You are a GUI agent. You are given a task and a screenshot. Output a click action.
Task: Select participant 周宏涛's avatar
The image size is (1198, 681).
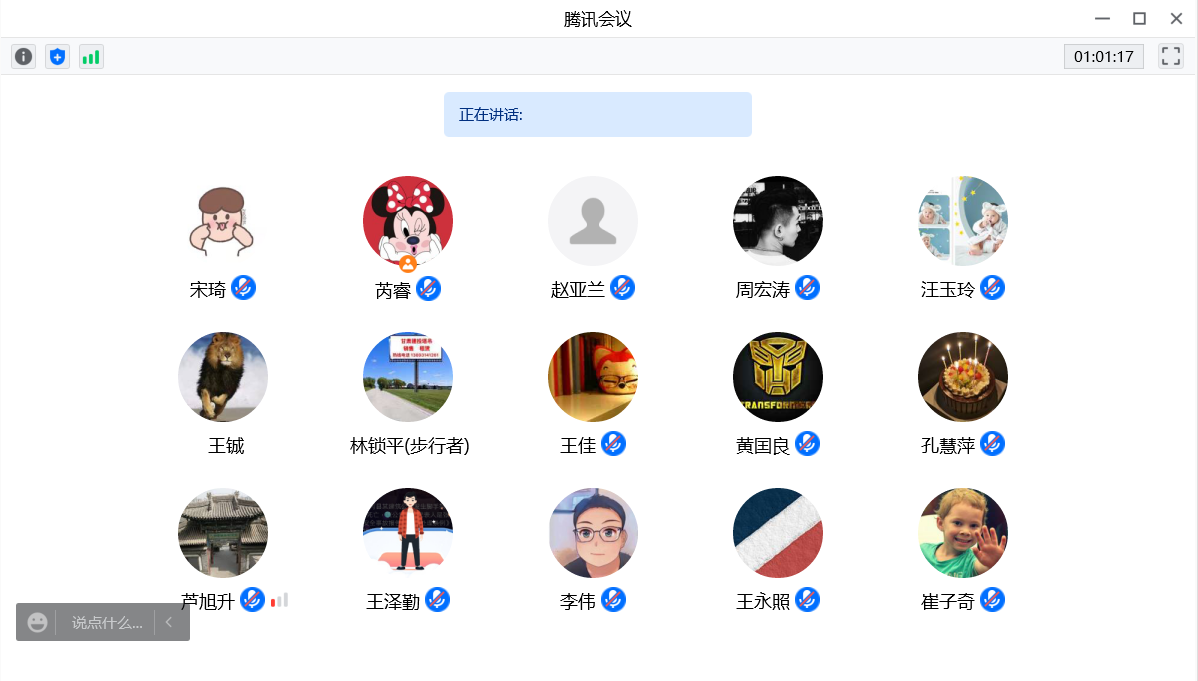click(778, 221)
